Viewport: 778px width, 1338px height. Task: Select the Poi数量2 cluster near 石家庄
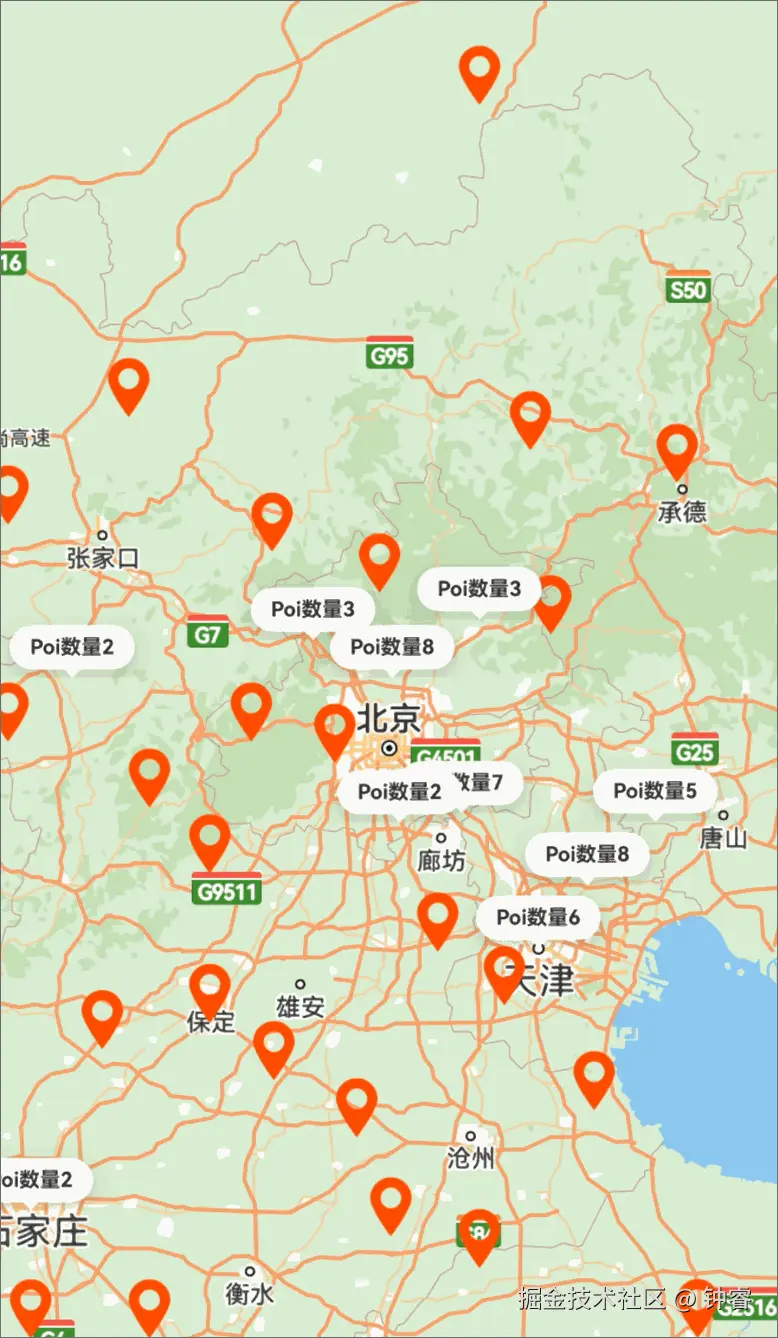40,1180
